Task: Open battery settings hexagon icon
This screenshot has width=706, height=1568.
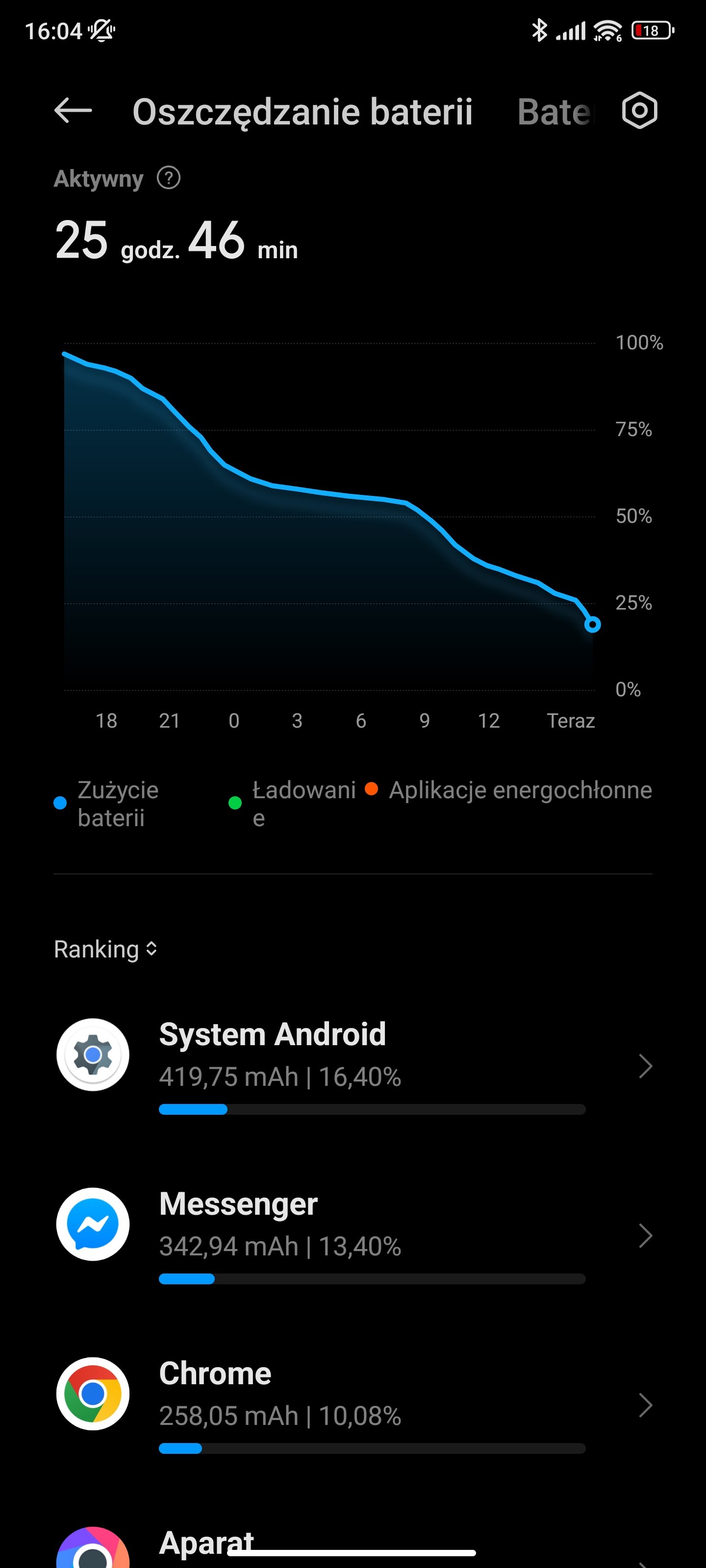Action: click(639, 111)
